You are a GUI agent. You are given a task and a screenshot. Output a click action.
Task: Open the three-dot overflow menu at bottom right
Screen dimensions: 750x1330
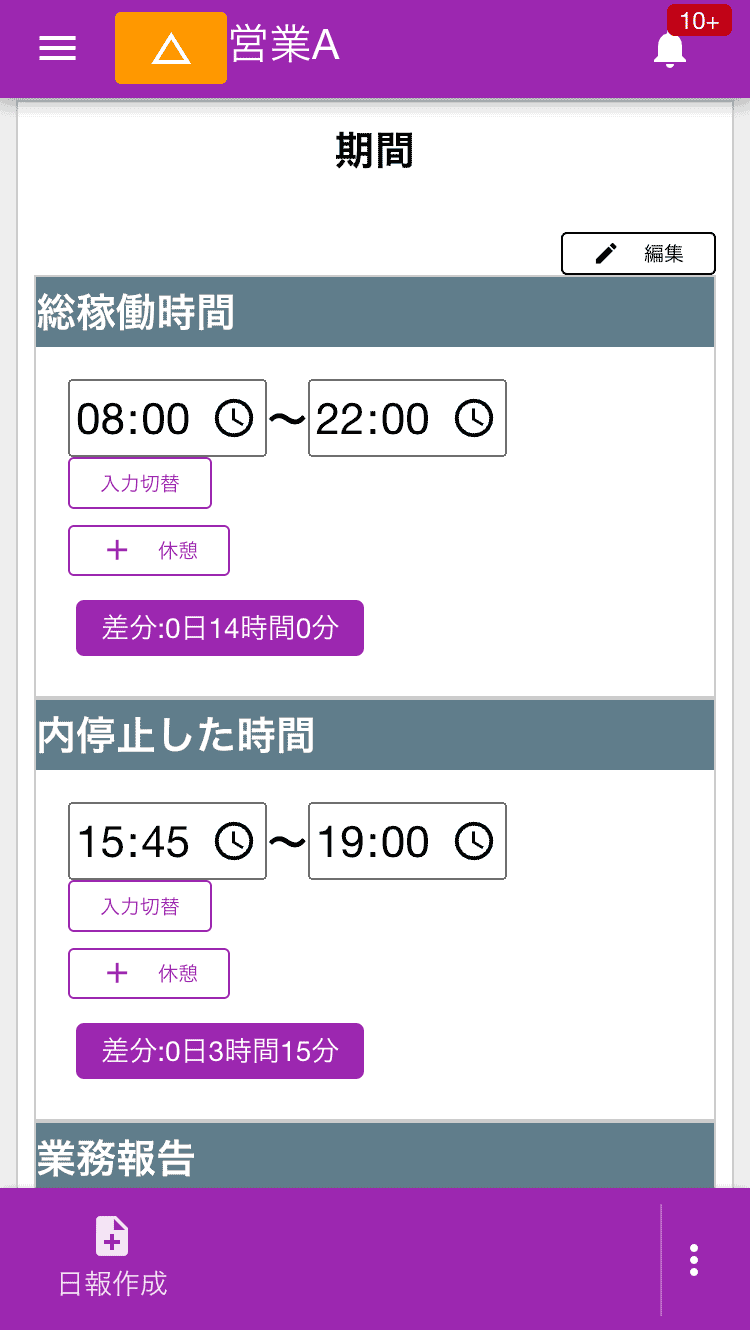(x=693, y=1260)
